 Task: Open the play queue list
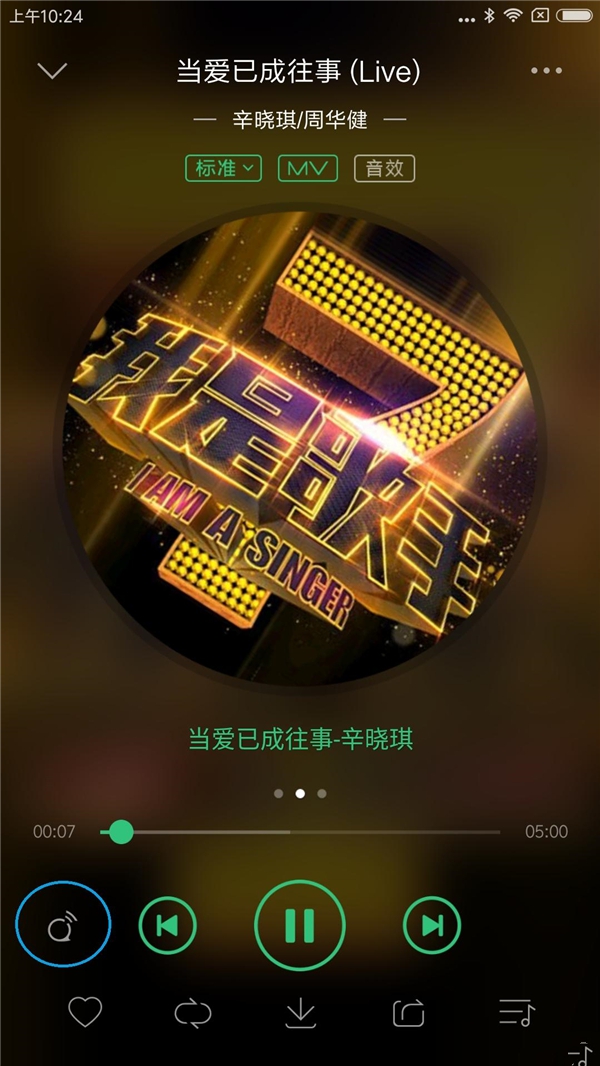pyautogui.click(x=517, y=1013)
